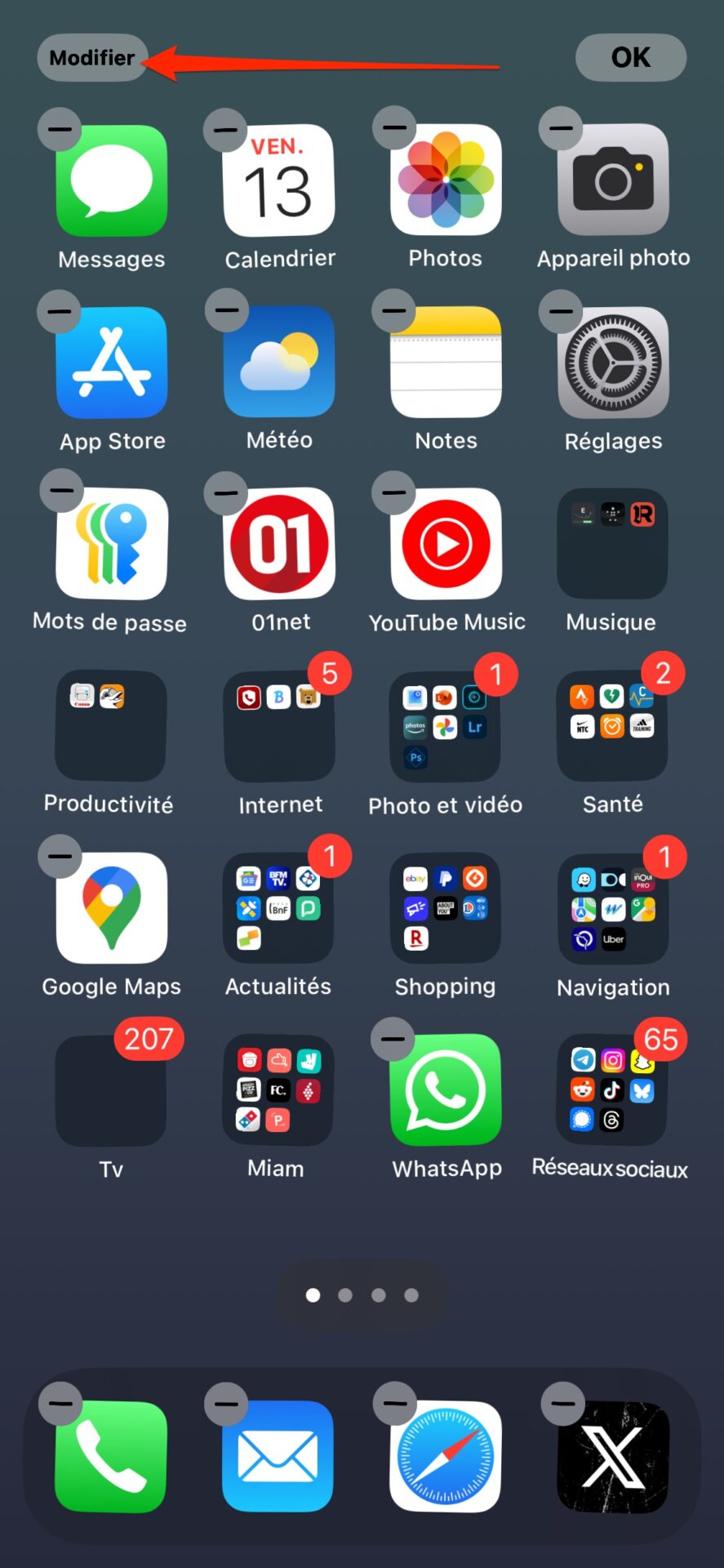This screenshot has width=724, height=1568.
Task: Open the Musique folder
Action: pyautogui.click(x=613, y=544)
